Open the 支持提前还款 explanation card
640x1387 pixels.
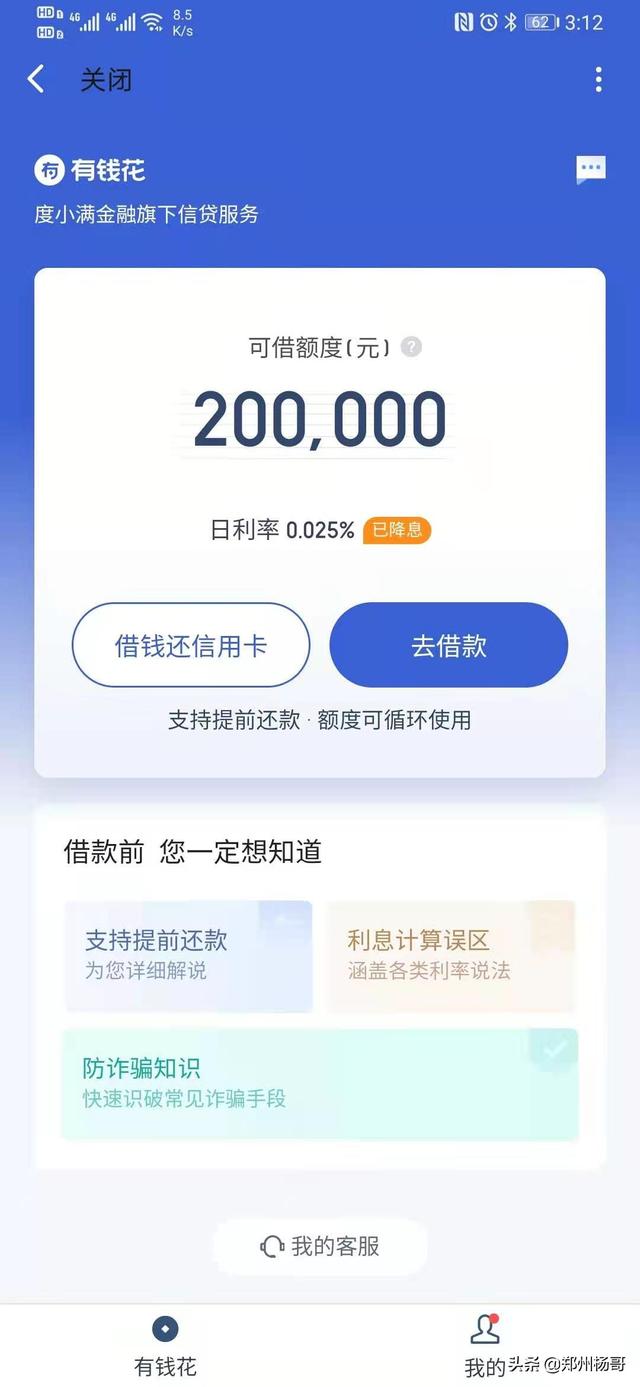tap(189, 955)
